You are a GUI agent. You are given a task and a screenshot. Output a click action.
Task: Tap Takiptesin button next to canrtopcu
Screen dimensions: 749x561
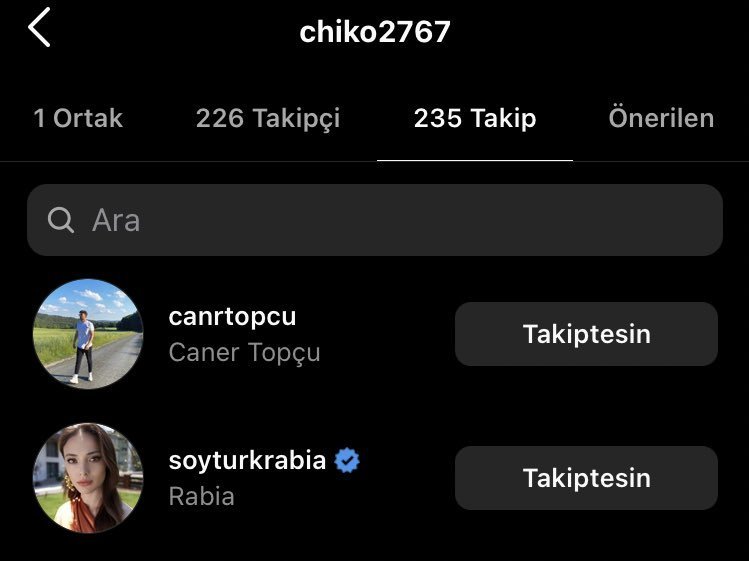click(586, 334)
